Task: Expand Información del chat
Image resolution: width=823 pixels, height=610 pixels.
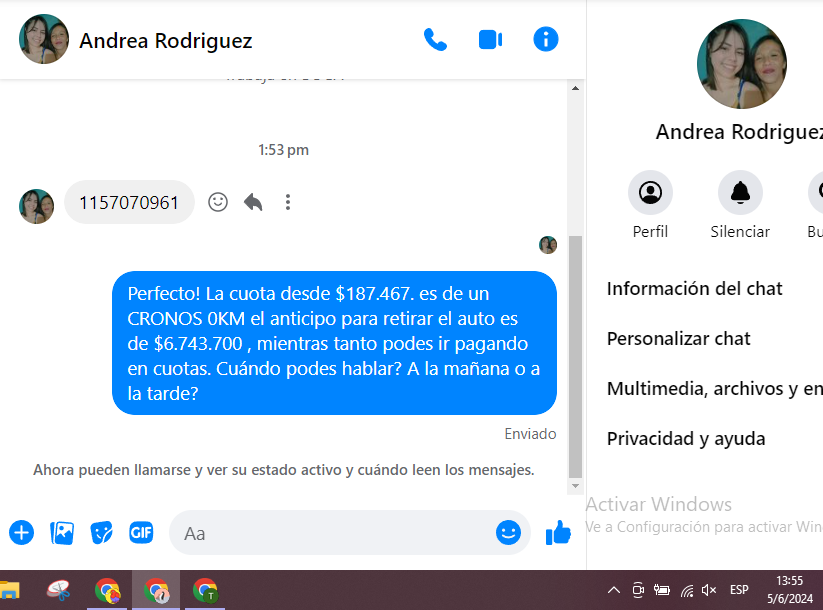Action: click(695, 289)
